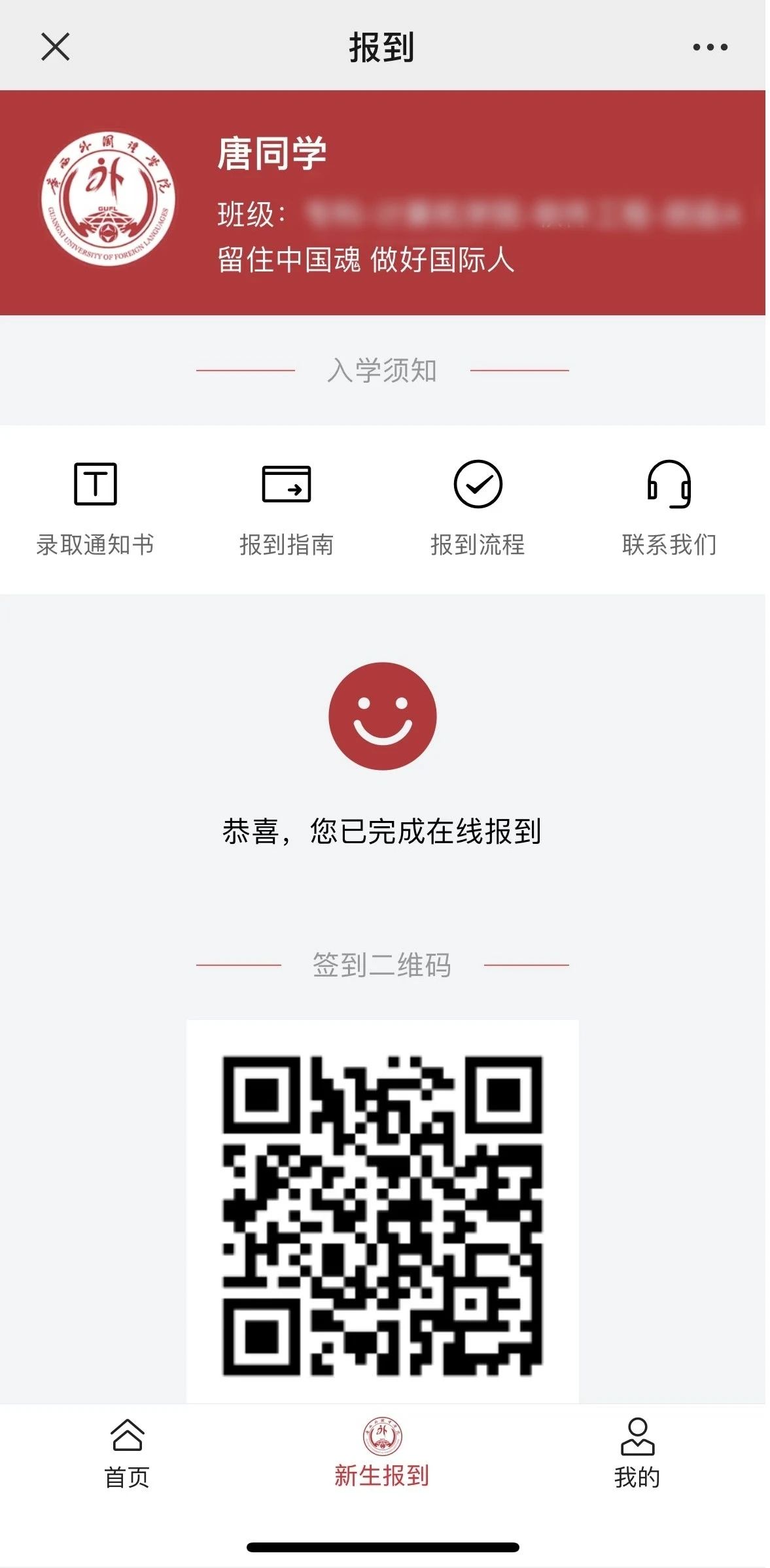Go to the 首页 tab
This screenshot has width=770, height=1568.
(128, 1454)
